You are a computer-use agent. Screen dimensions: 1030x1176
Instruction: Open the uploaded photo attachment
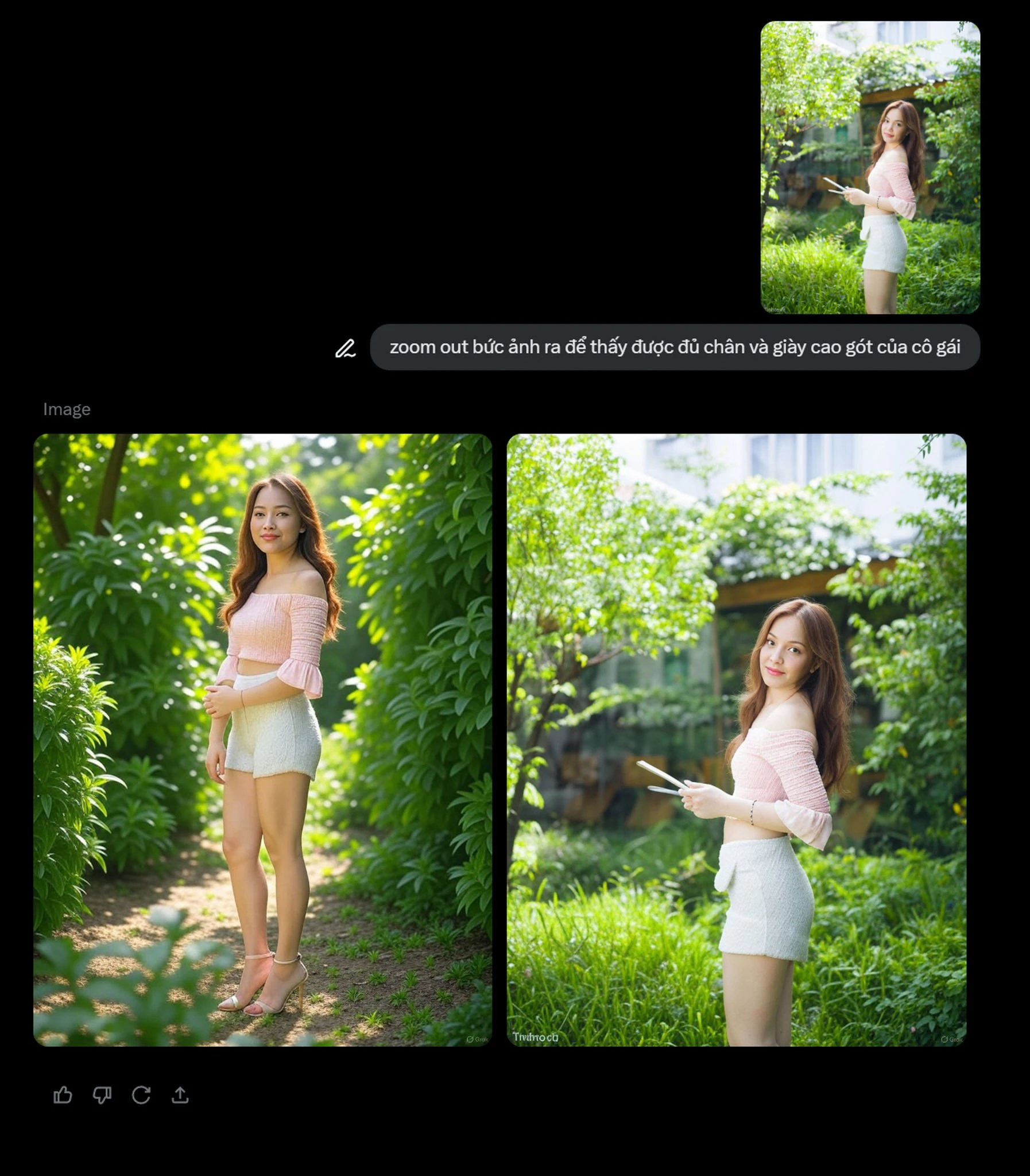[x=870, y=167]
